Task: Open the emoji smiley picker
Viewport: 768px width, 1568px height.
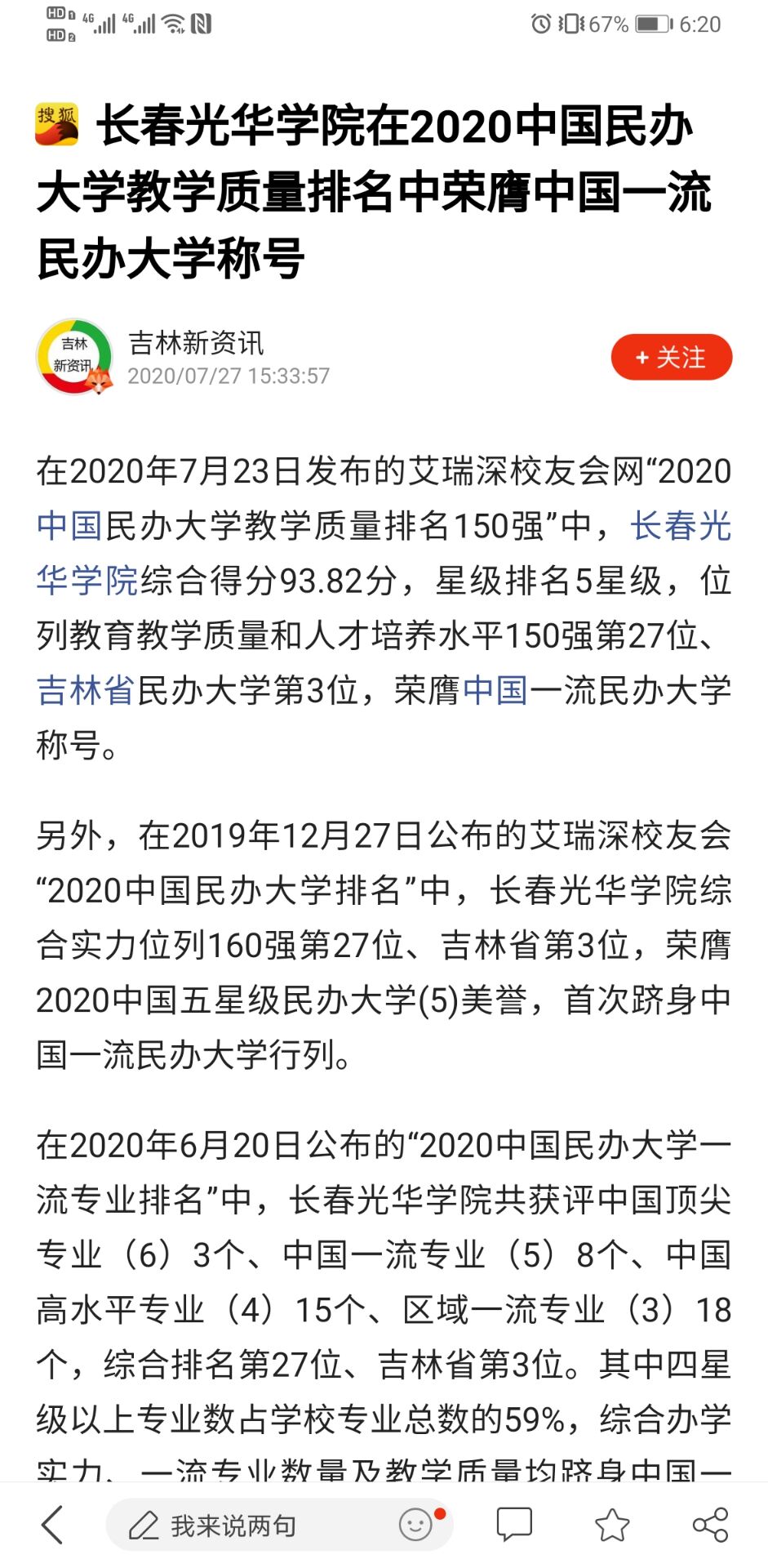Action: point(416,1524)
